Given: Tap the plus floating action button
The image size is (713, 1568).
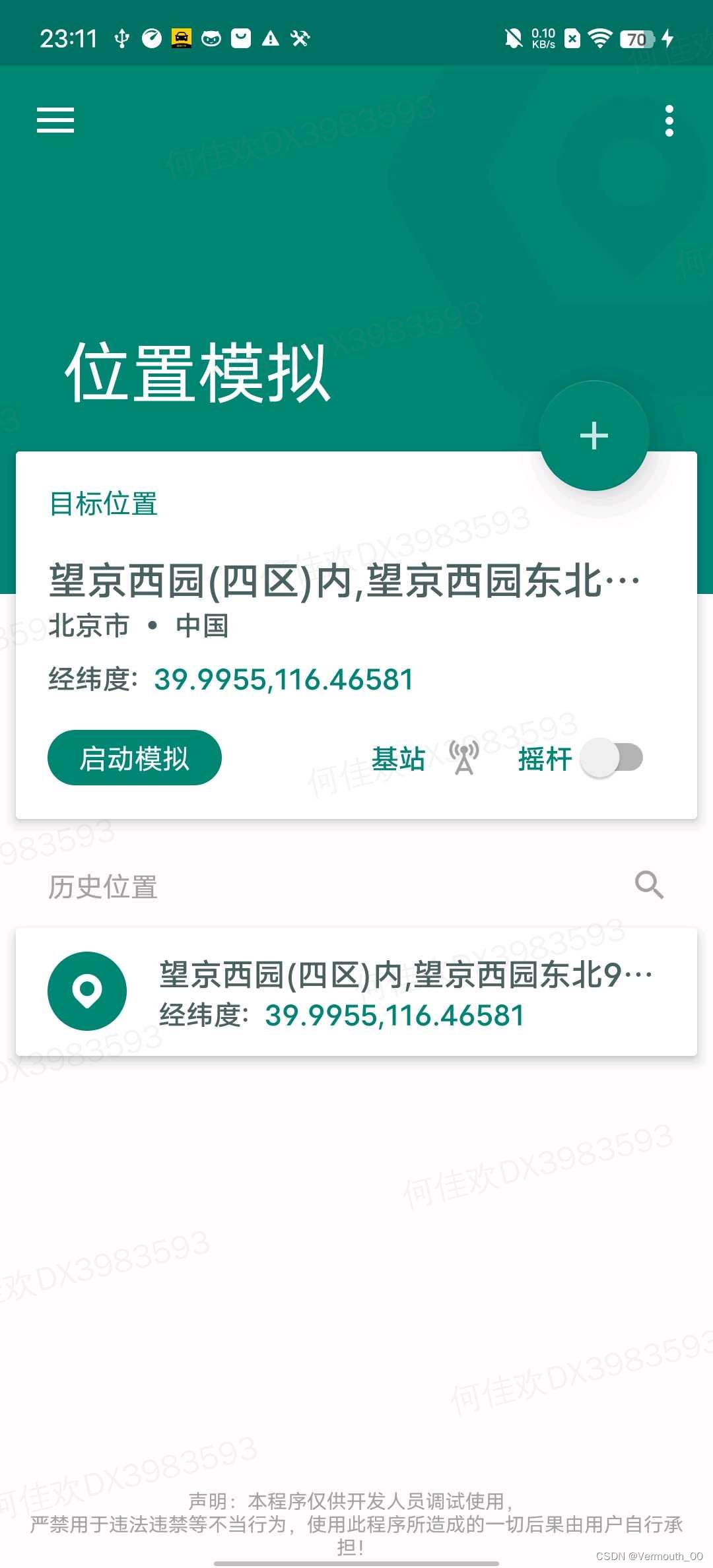Looking at the screenshot, I should [x=594, y=435].
